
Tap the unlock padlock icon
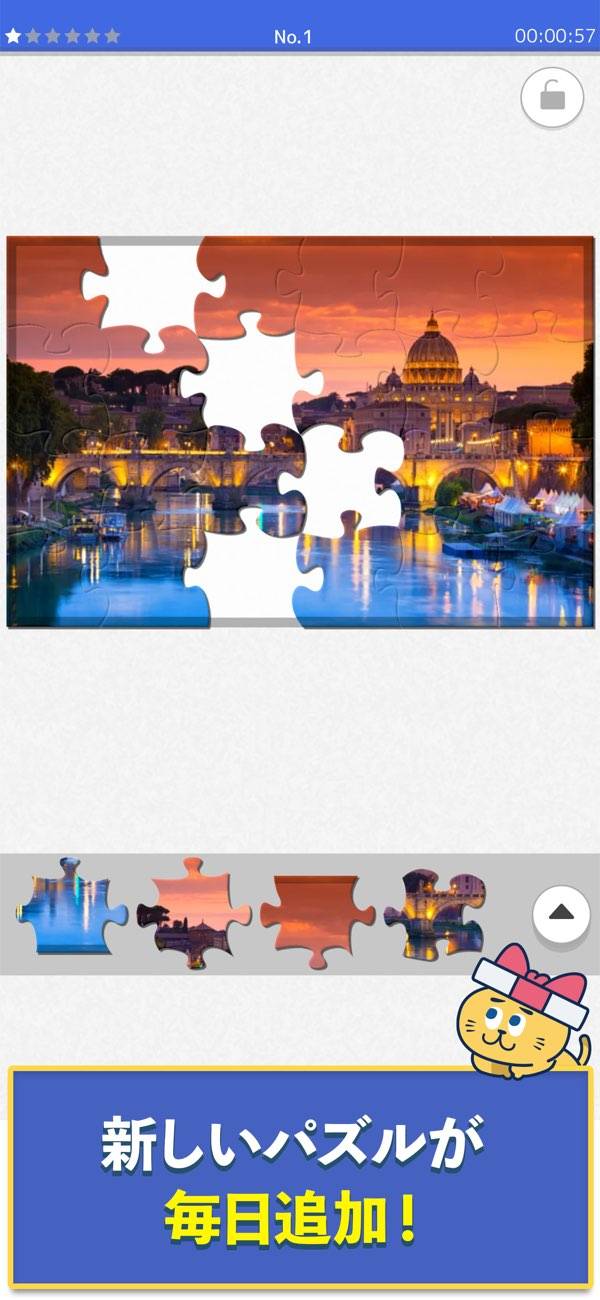[552, 97]
